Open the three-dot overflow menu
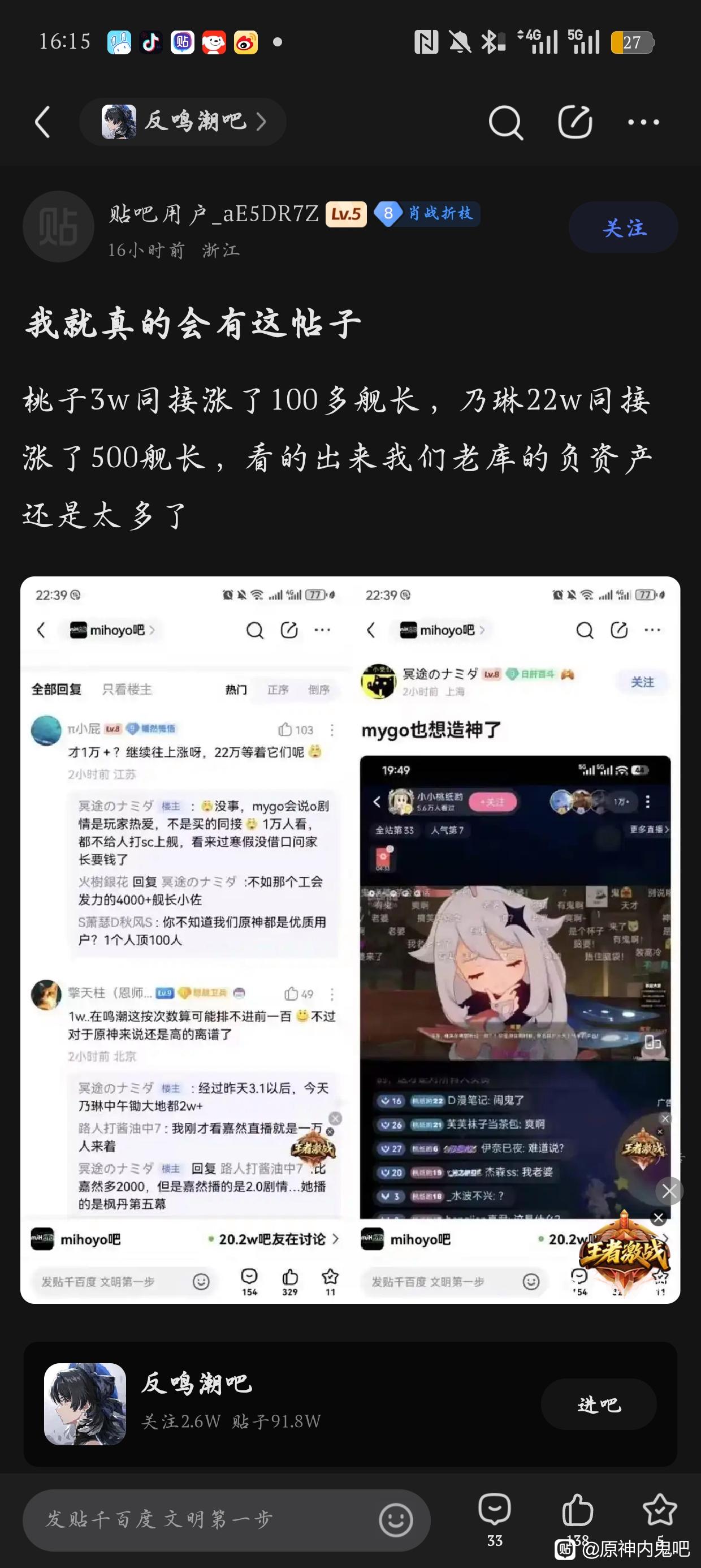Viewport: 701px width, 1568px height. pos(643,122)
